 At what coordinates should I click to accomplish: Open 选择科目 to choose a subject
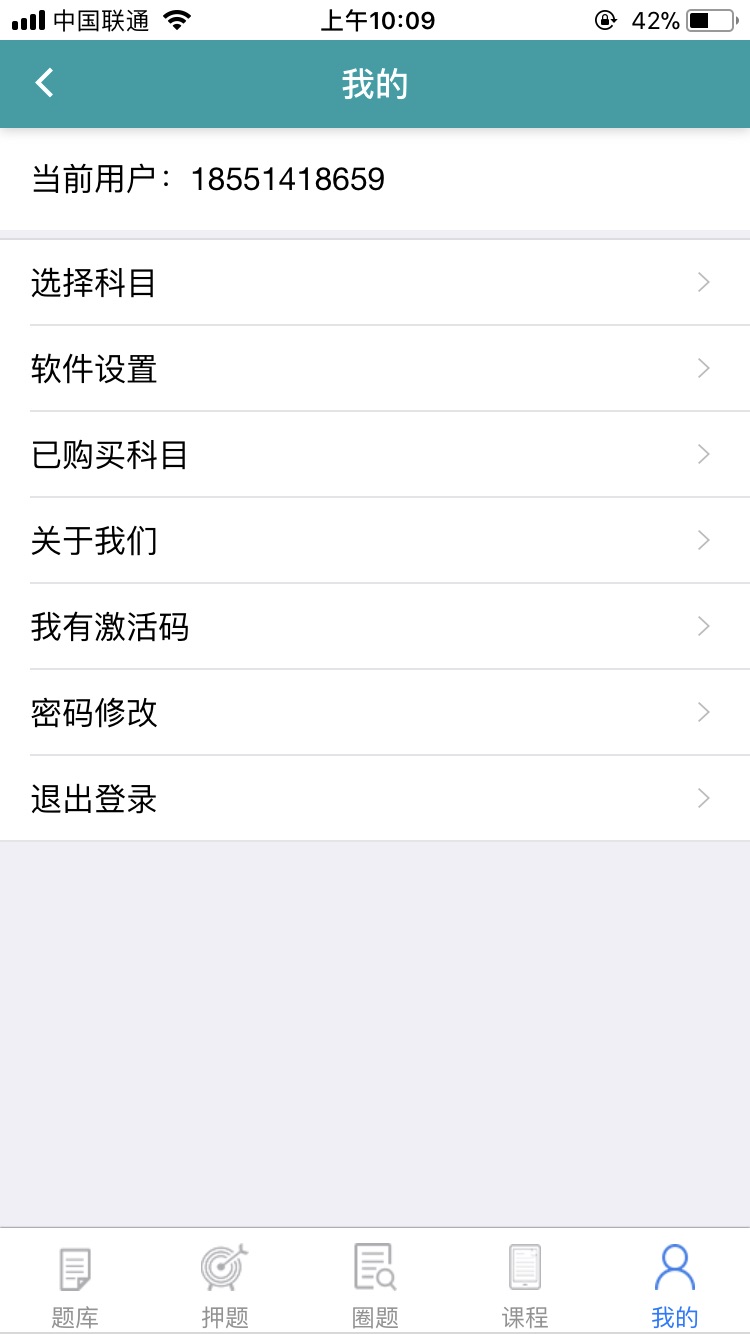point(375,283)
